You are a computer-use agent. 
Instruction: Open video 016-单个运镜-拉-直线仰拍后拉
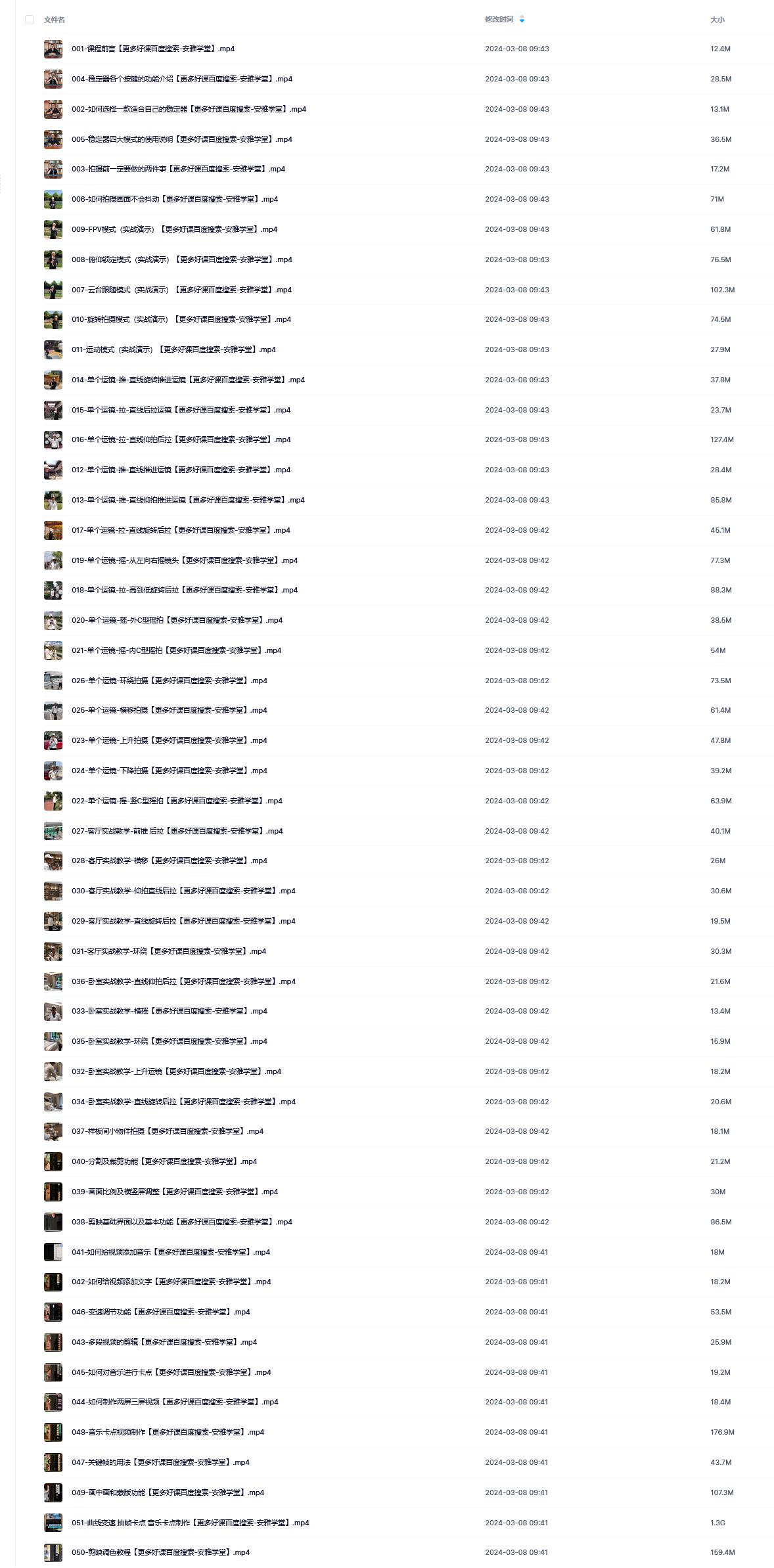(x=181, y=440)
